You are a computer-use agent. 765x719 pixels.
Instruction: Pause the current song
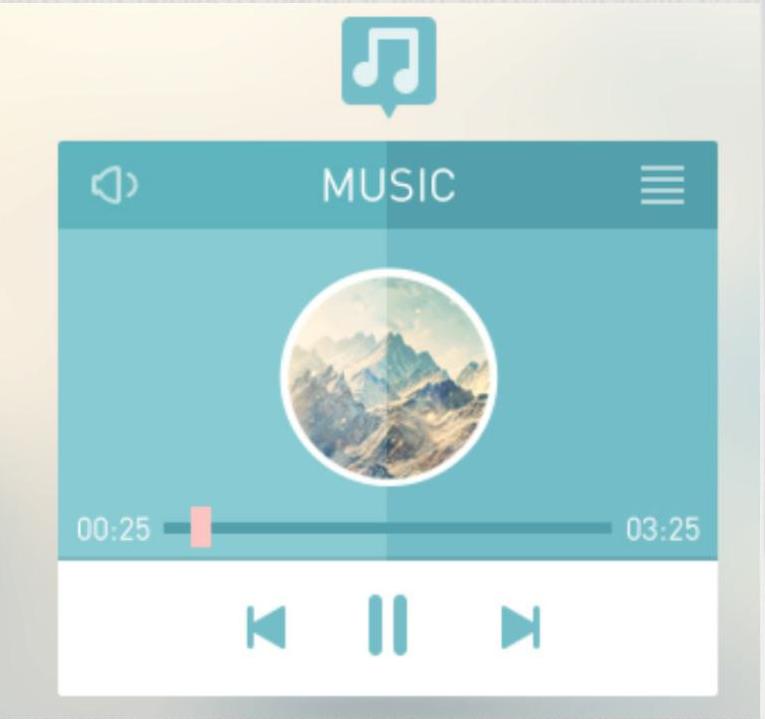pyautogui.click(x=388, y=625)
